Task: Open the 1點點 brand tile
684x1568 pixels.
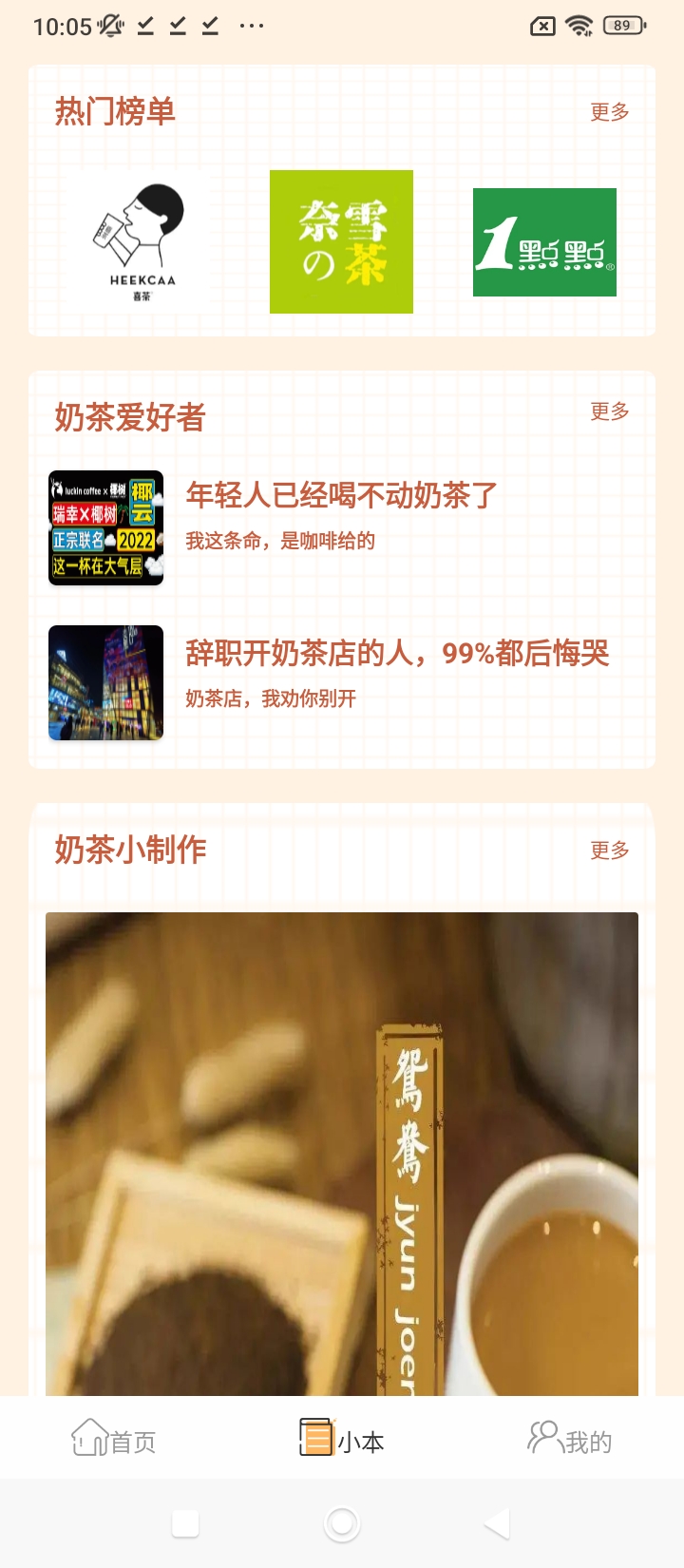Action: 544,242
